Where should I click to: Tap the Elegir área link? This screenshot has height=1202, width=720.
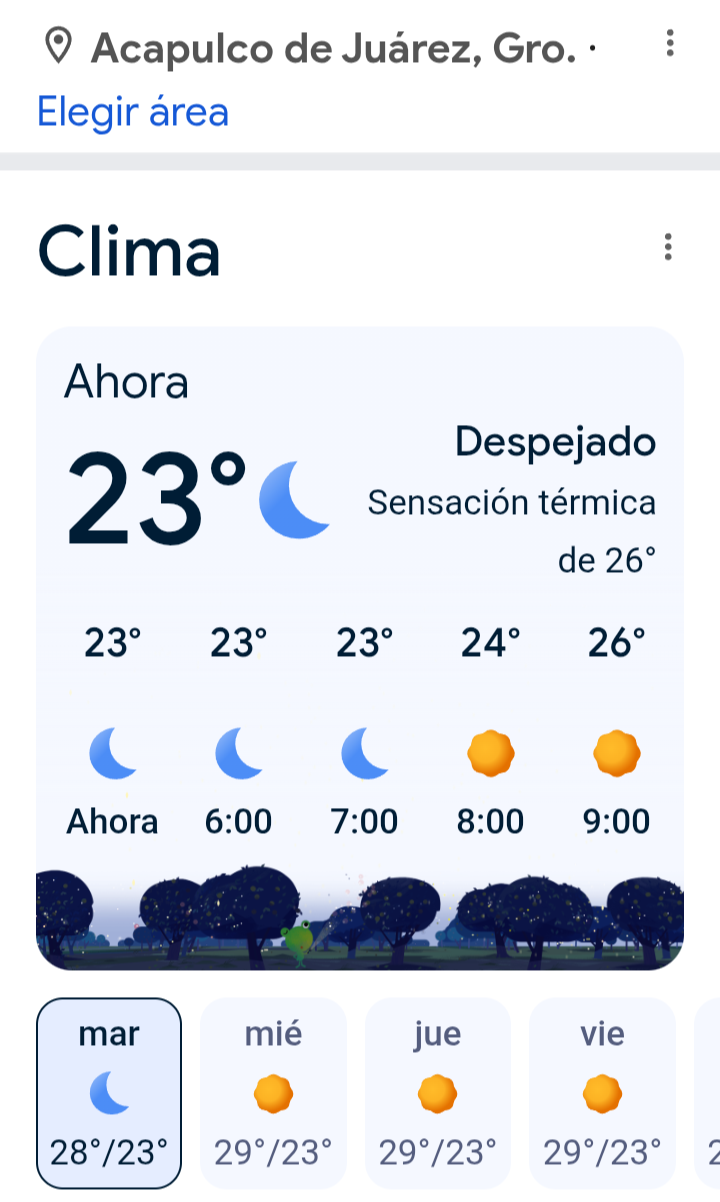(x=133, y=111)
